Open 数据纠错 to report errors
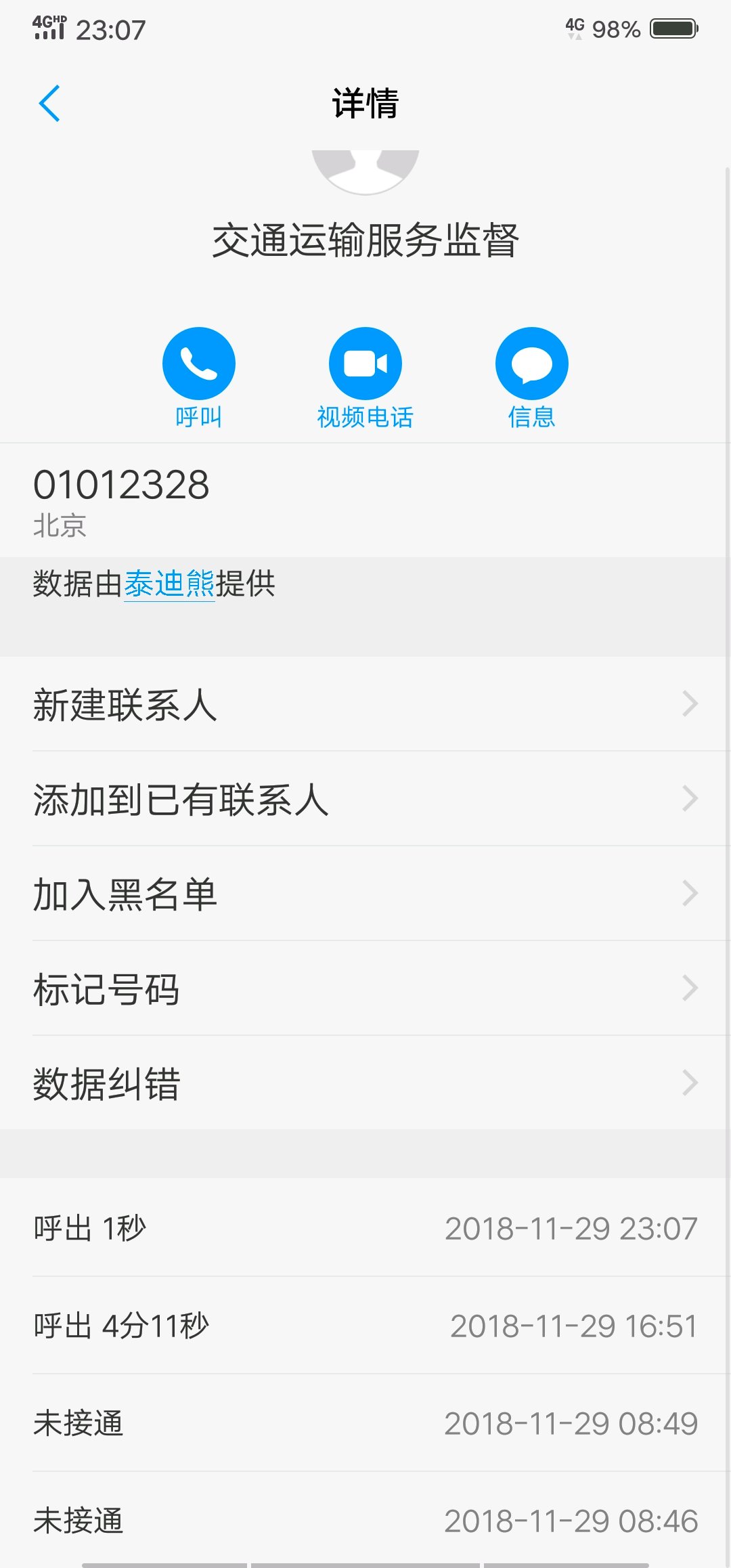Image resolution: width=731 pixels, height=1568 pixels. pos(365,1083)
